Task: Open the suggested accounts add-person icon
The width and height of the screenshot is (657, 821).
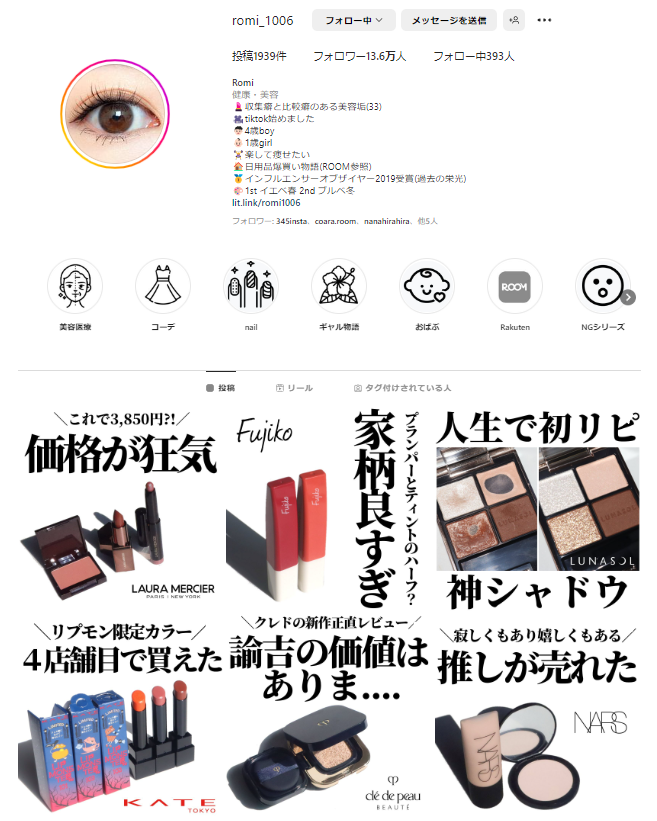Action: pos(514,20)
